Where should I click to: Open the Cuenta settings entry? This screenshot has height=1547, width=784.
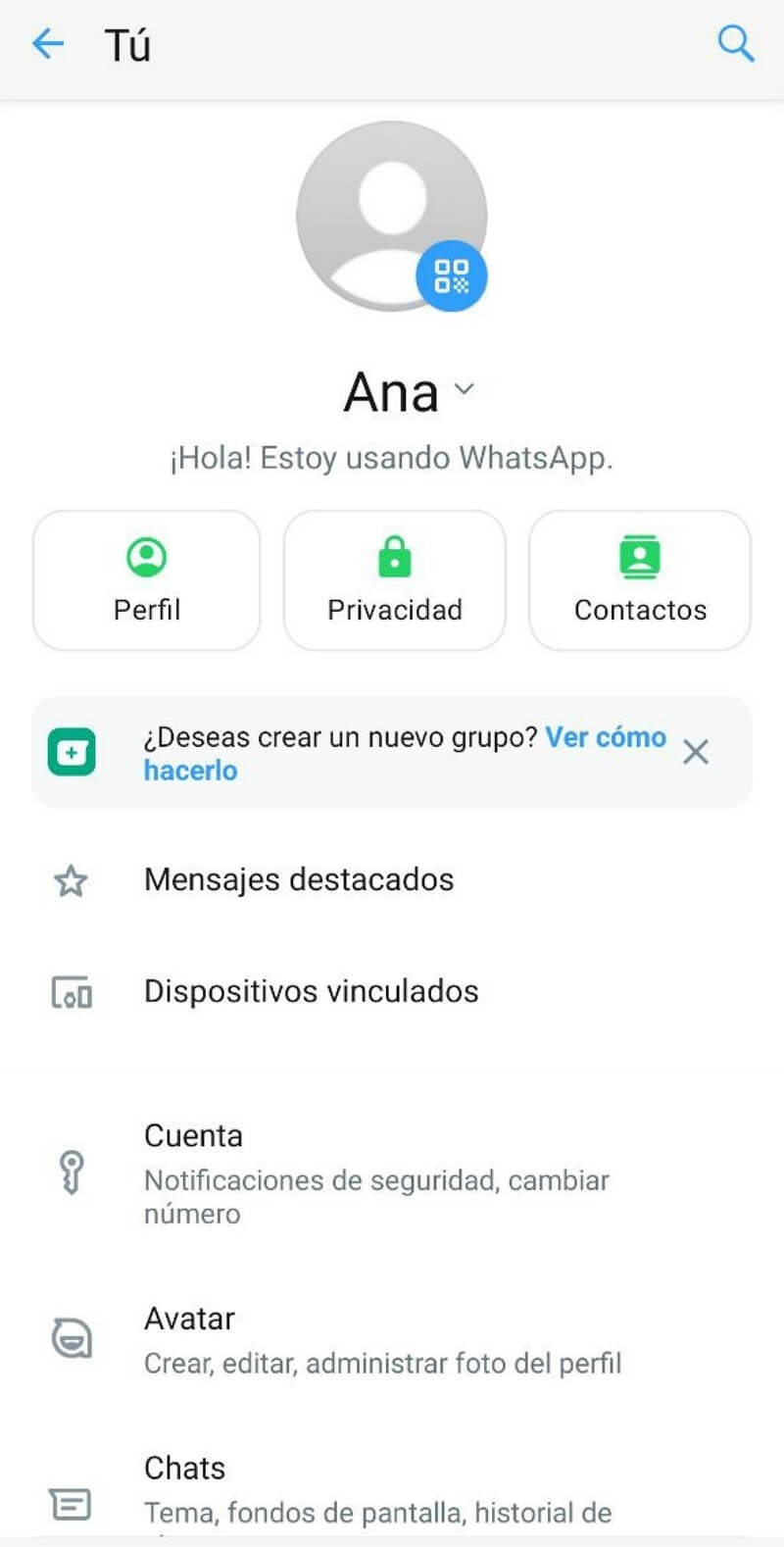click(x=193, y=1135)
